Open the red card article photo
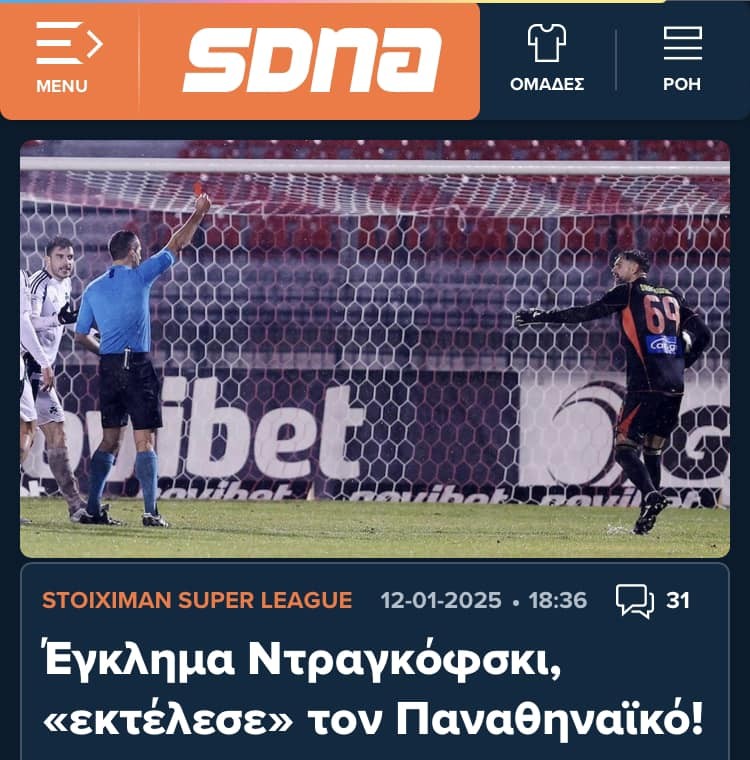Viewport: 750px width, 760px height. [375, 348]
